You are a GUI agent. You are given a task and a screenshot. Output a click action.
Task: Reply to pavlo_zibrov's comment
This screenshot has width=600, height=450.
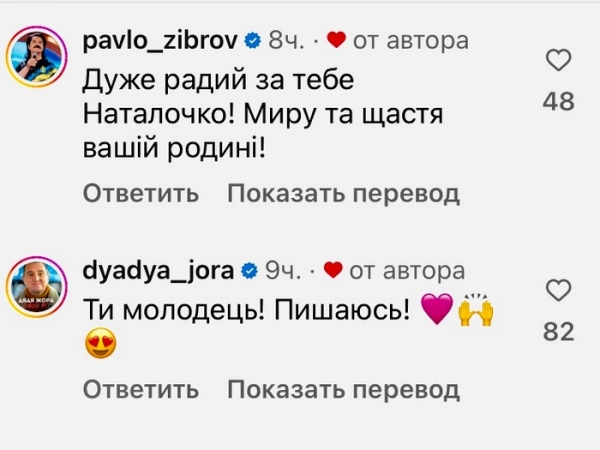coord(142,193)
